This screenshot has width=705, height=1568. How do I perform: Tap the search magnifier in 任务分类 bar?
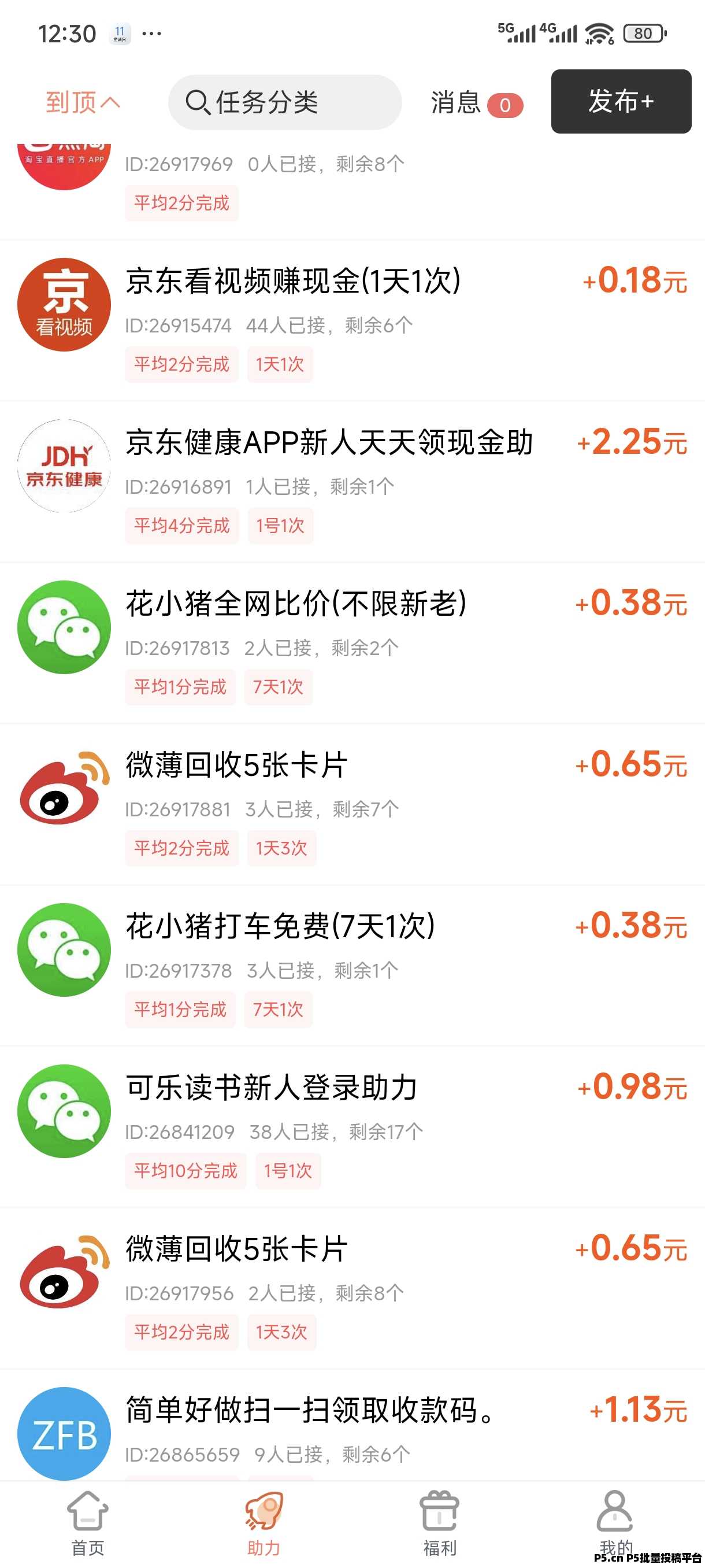pos(196,102)
